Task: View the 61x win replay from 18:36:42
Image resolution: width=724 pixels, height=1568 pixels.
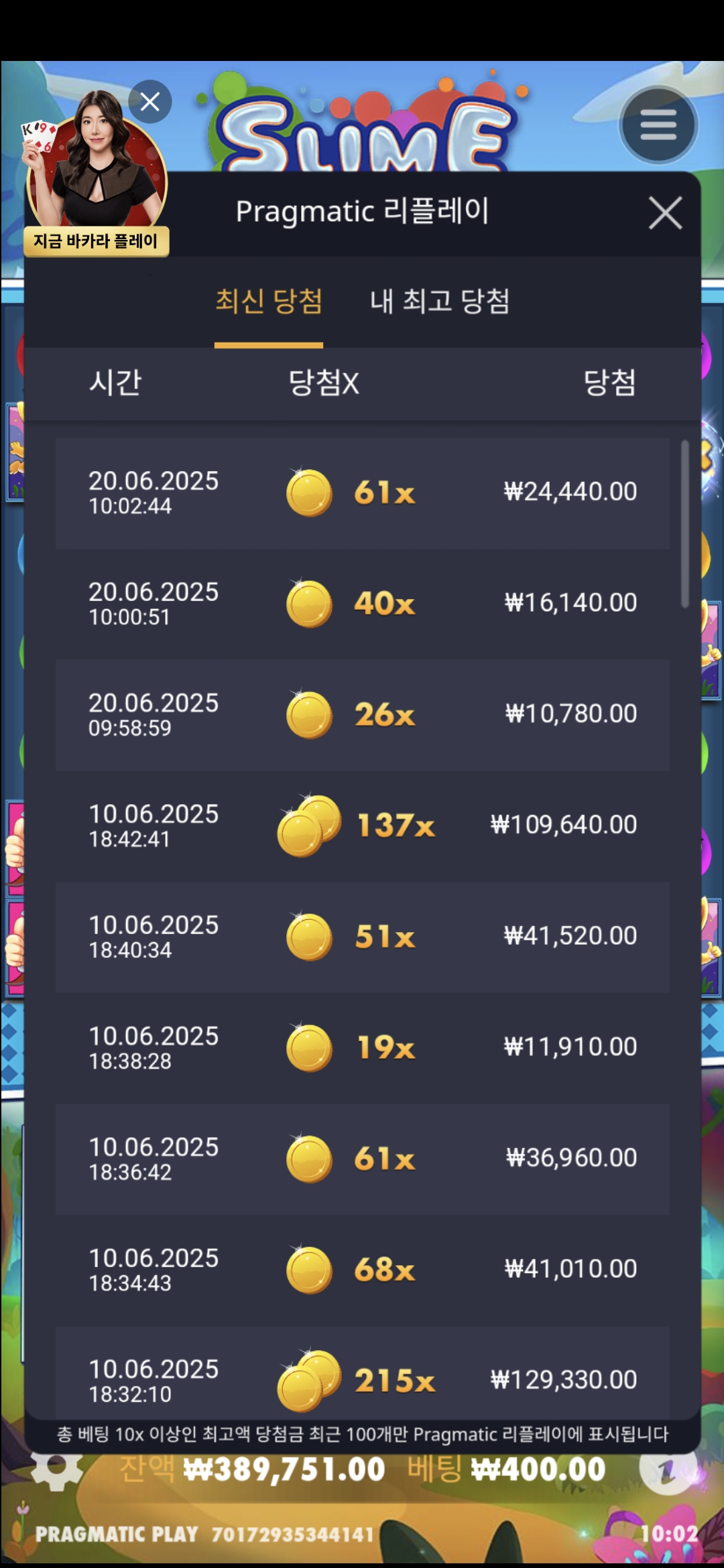Action: pos(362,1159)
